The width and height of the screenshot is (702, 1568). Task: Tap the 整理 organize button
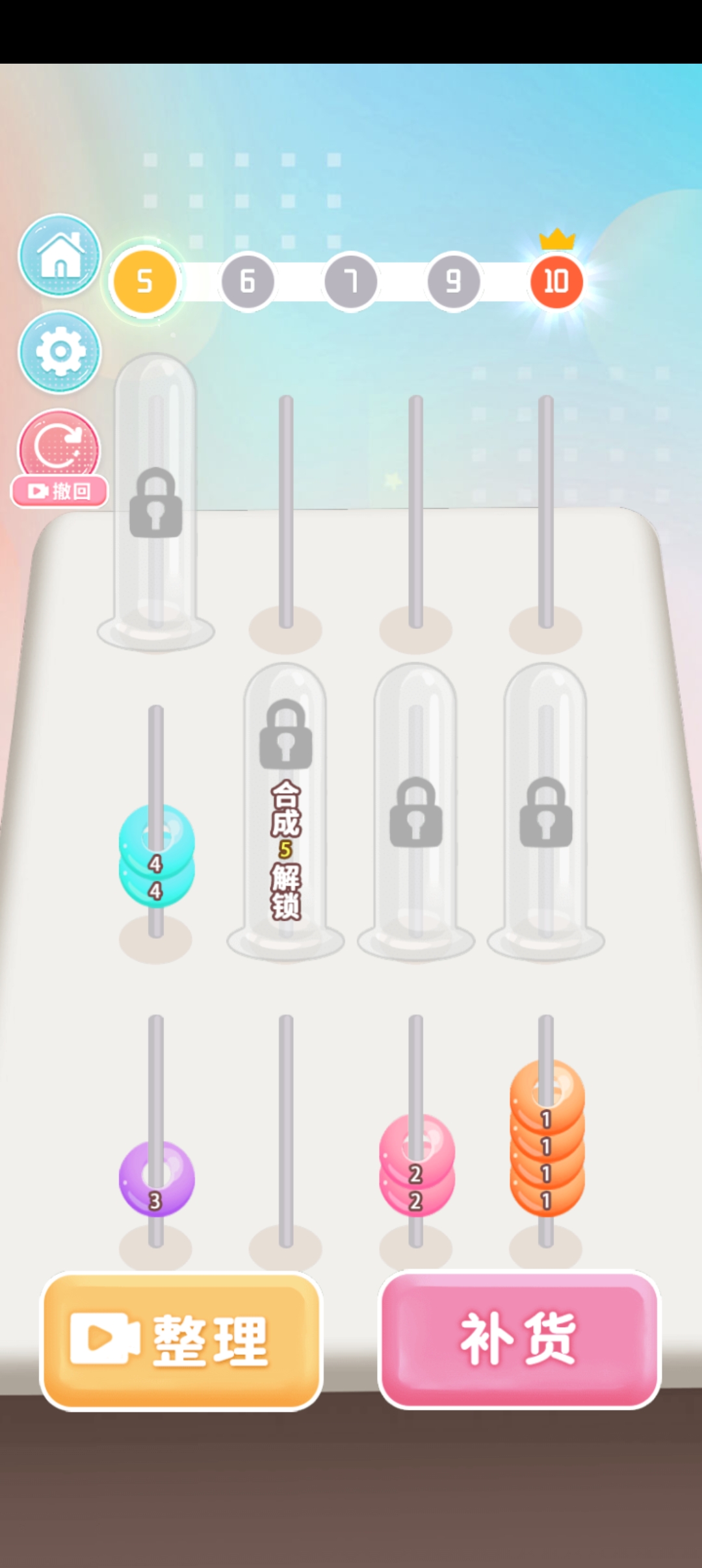181,1341
